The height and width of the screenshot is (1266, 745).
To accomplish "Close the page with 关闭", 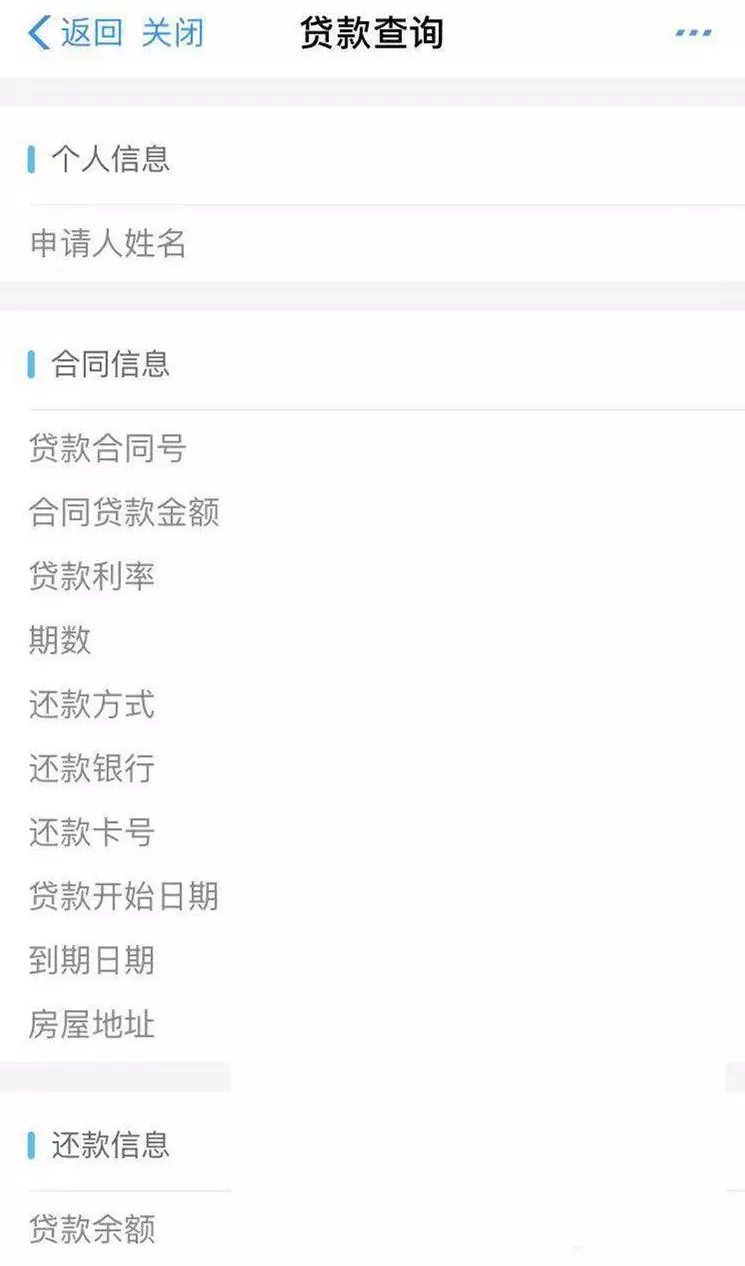I will click(172, 33).
